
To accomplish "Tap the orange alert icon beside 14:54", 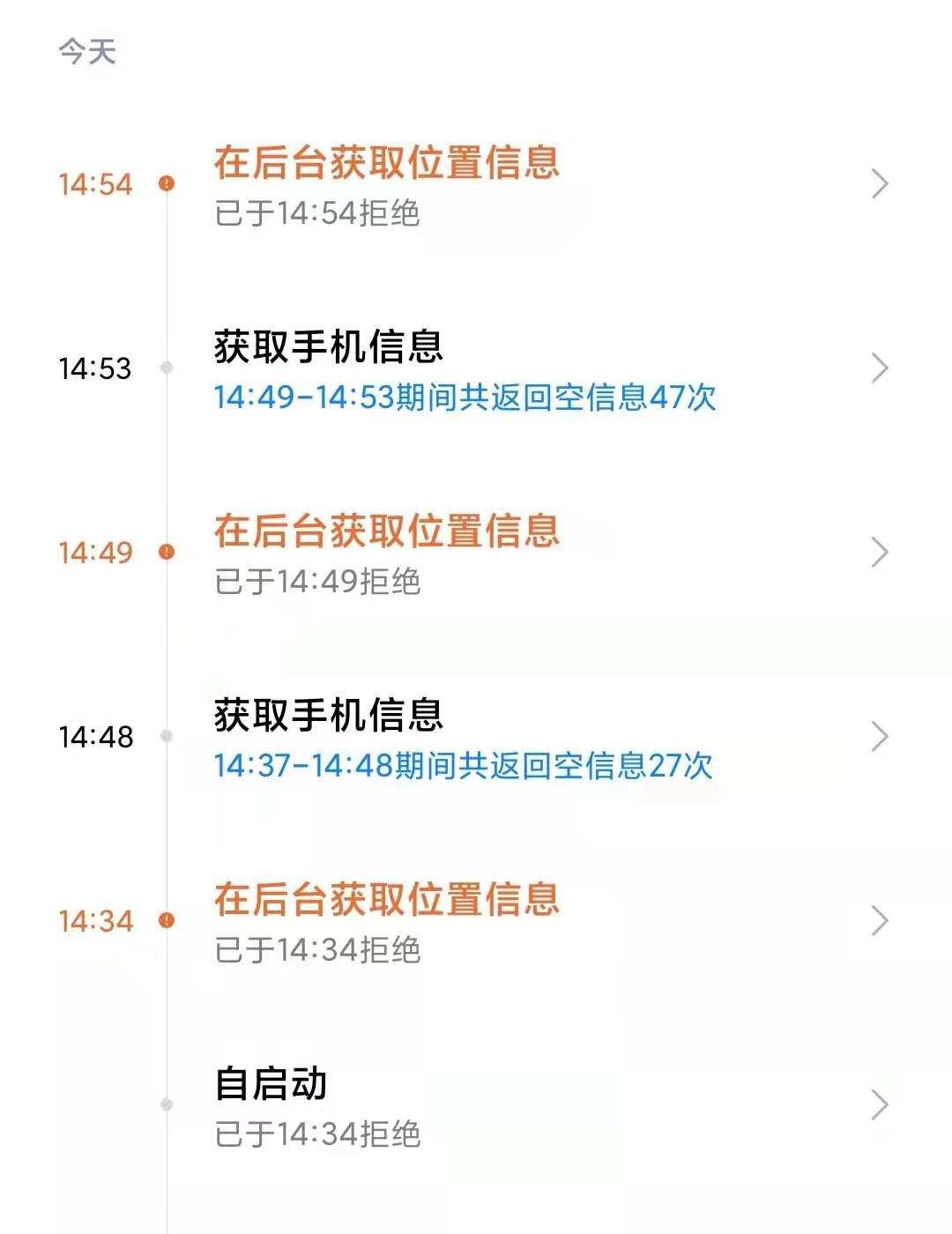I will pyautogui.click(x=168, y=183).
